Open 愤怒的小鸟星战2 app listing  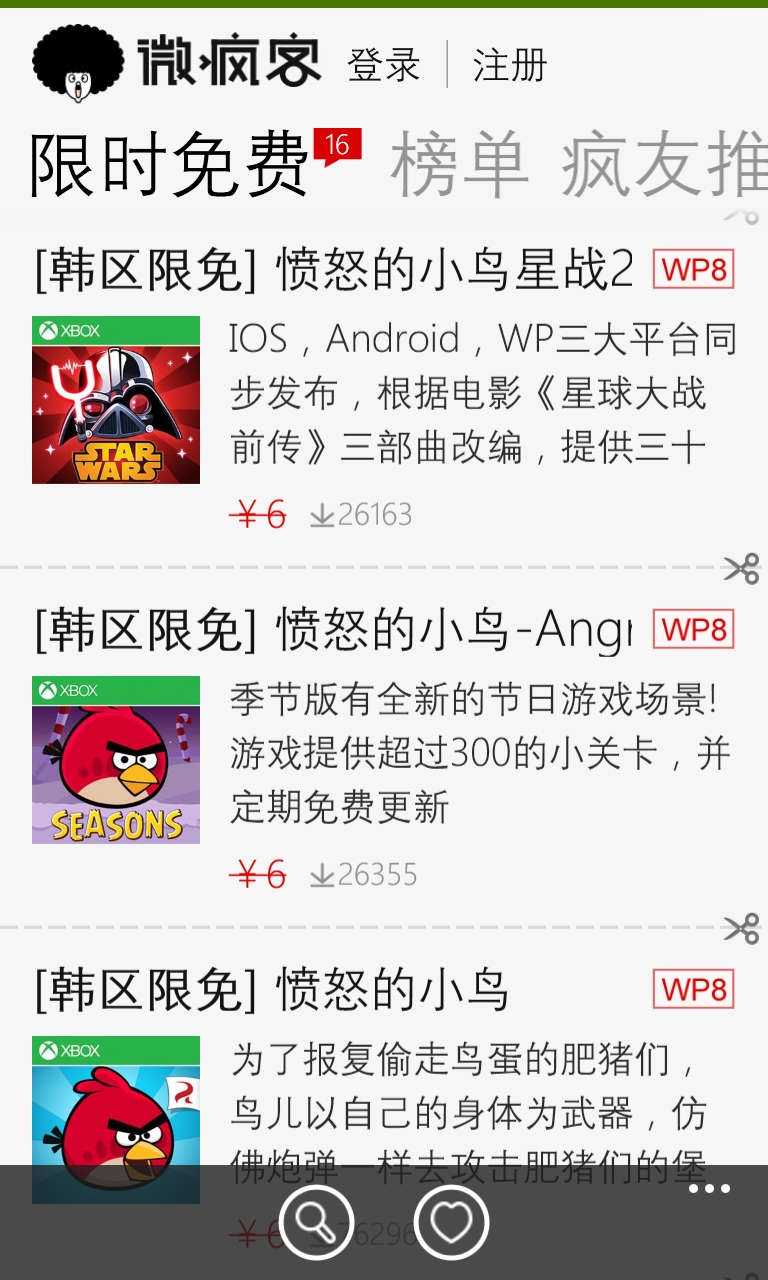pos(334,270)
